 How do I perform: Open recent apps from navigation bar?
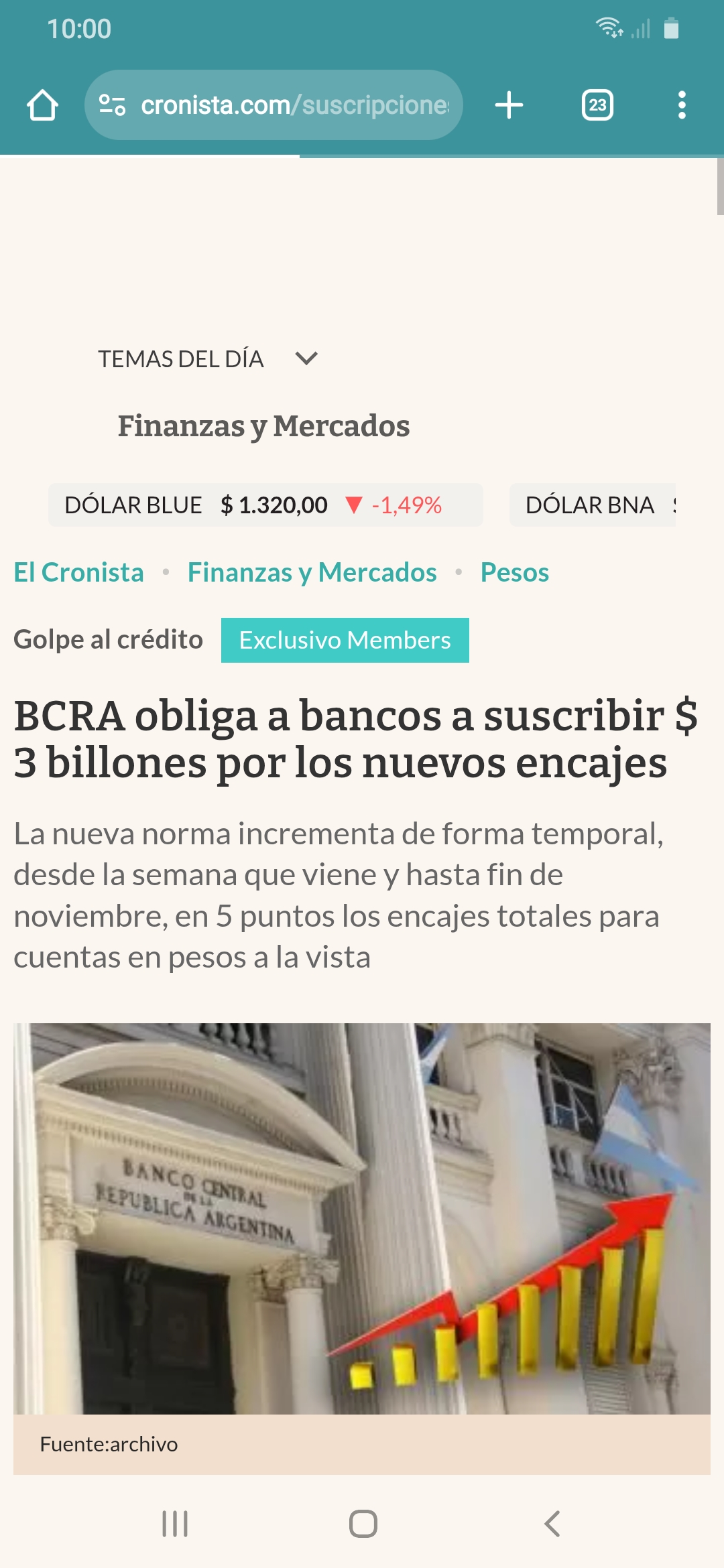[x=175, y=1524]
